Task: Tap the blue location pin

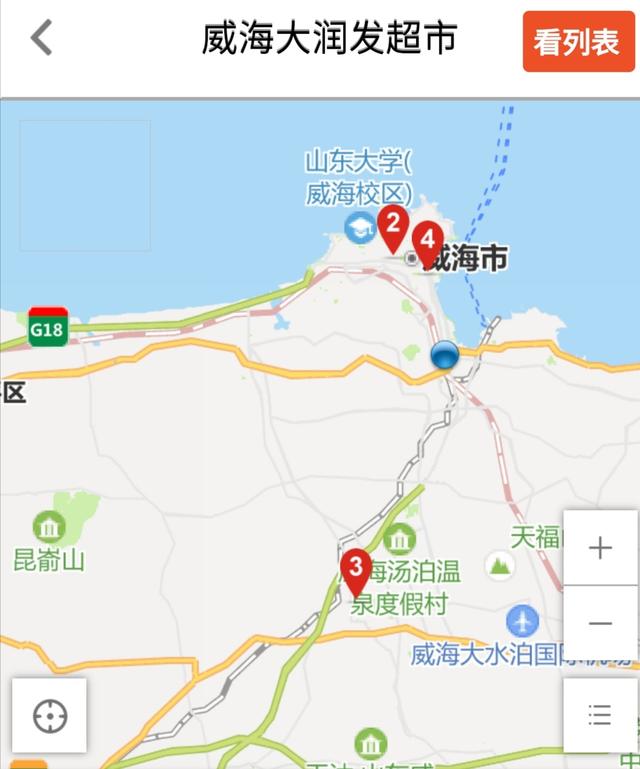Action: [444, 354]
